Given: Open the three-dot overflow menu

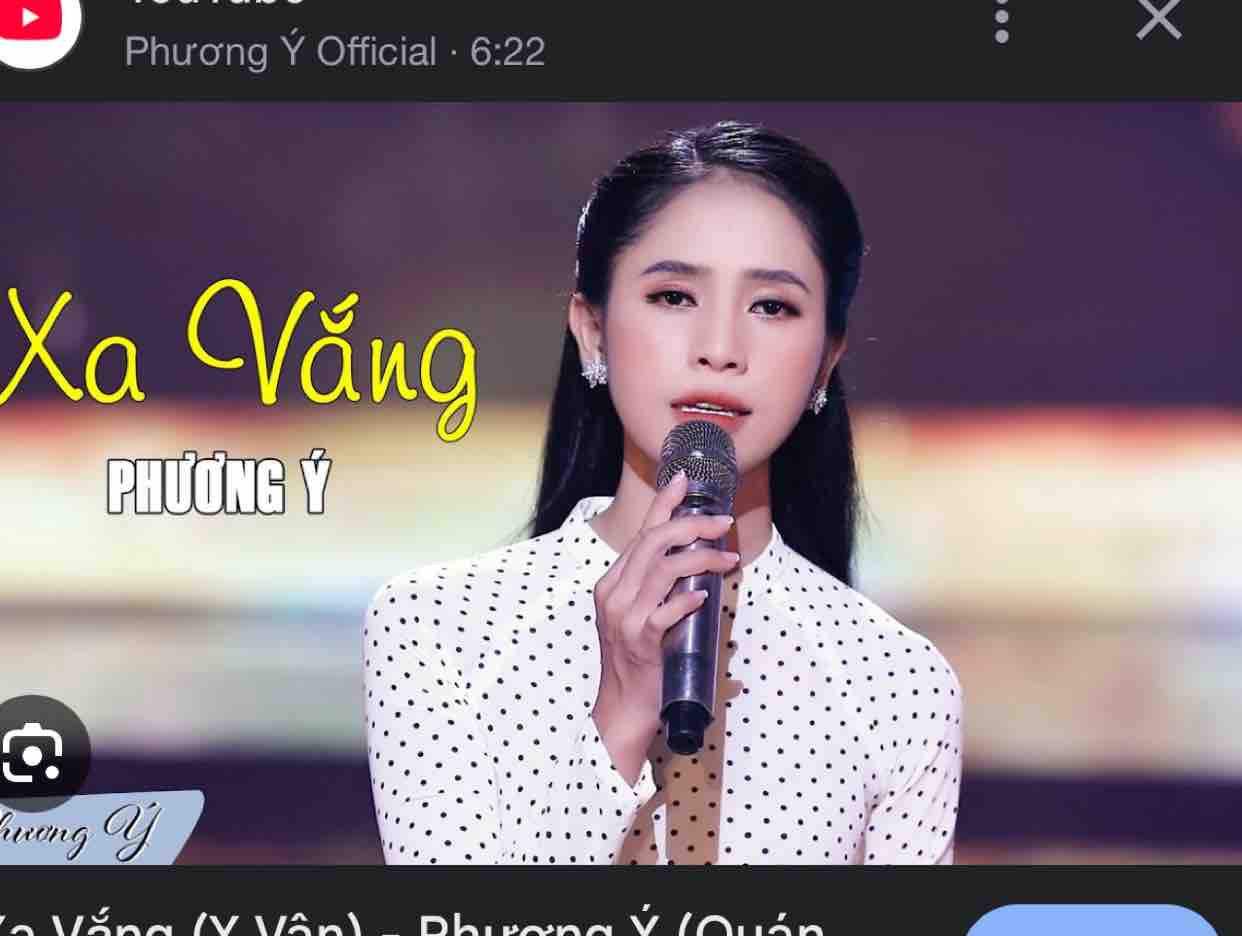Looking at the screenshot, I should pyautogui.click(x=1001, y=20).
